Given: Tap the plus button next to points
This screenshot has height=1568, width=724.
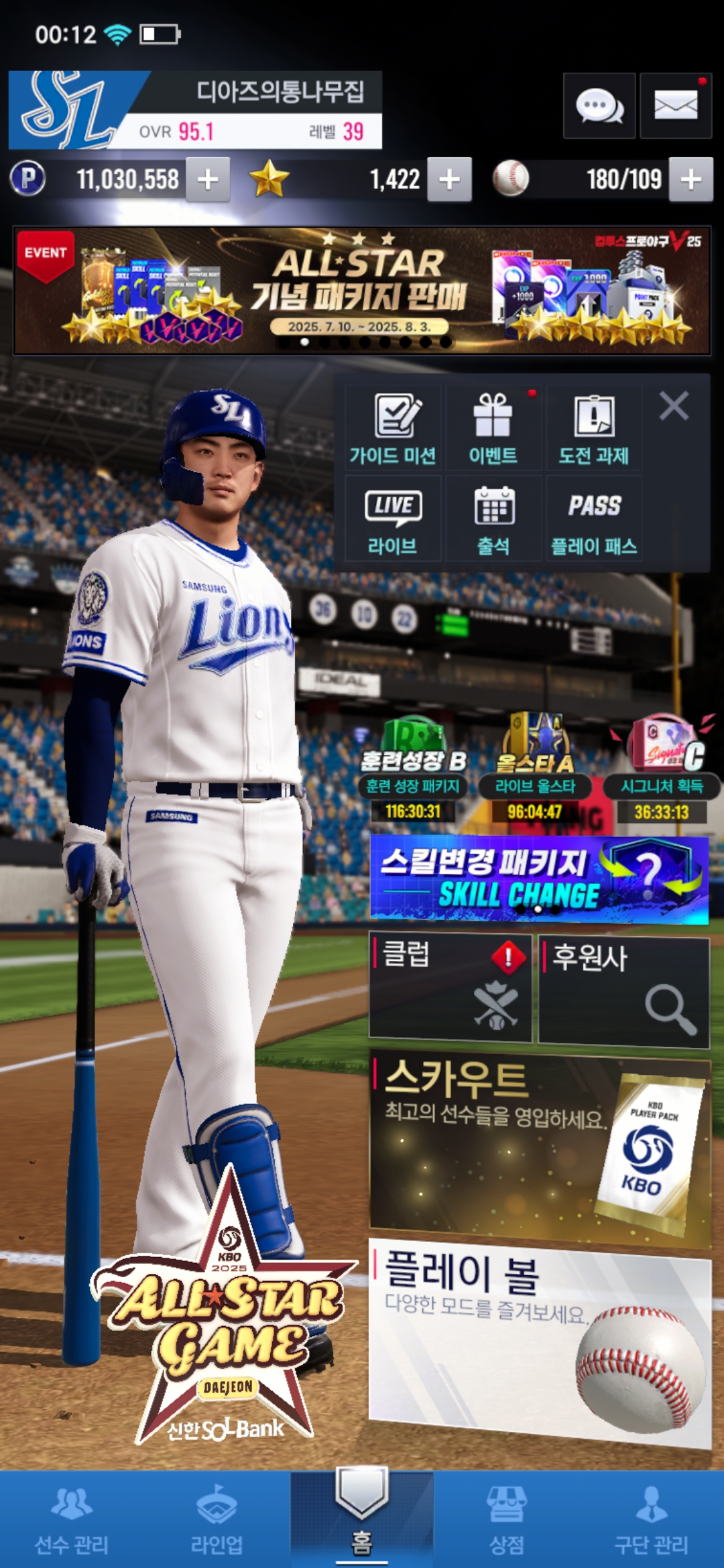Looking at the screenshot, I should pos(208,180).
